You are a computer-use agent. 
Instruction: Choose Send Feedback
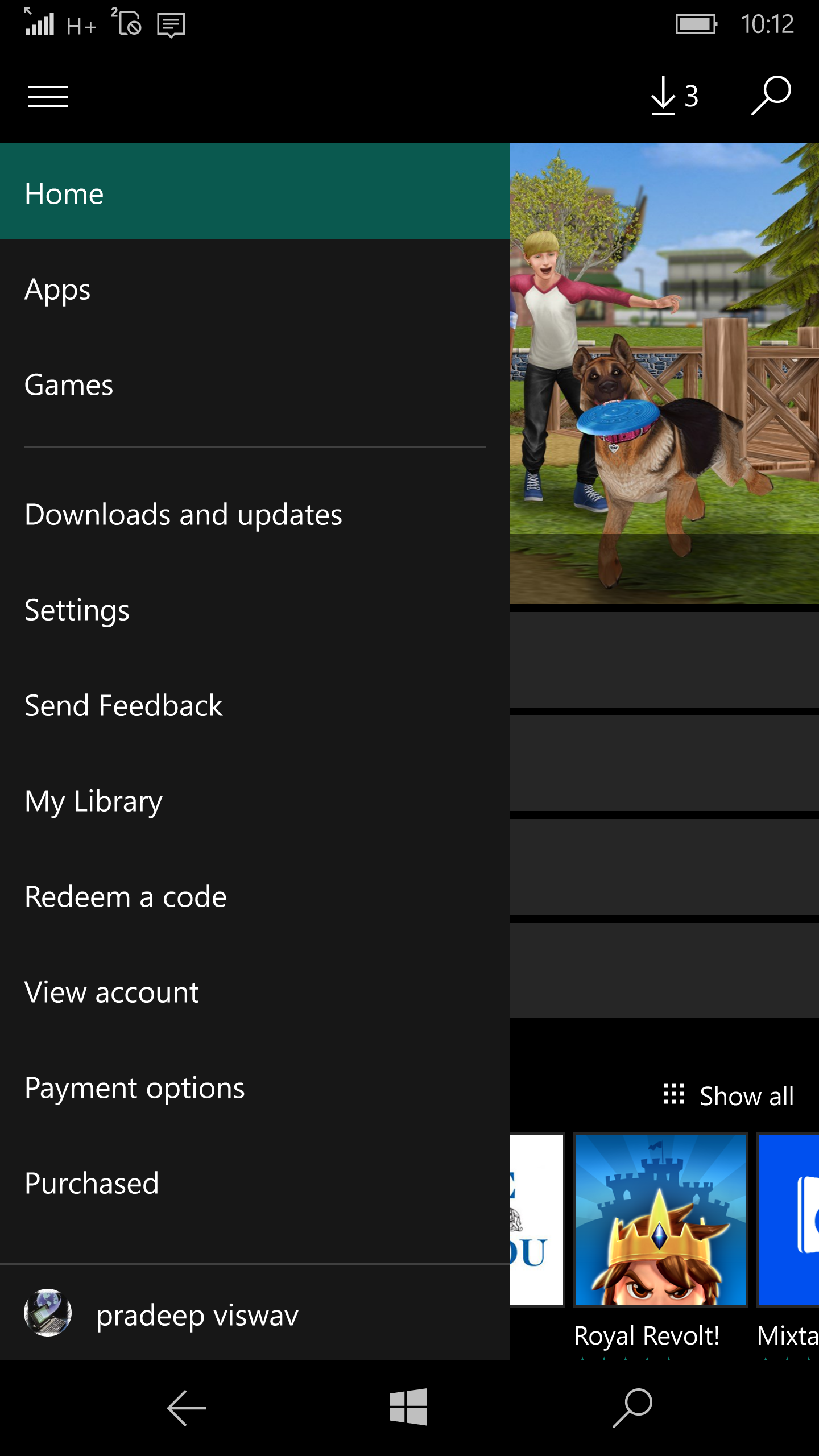[x=255, y=705]
